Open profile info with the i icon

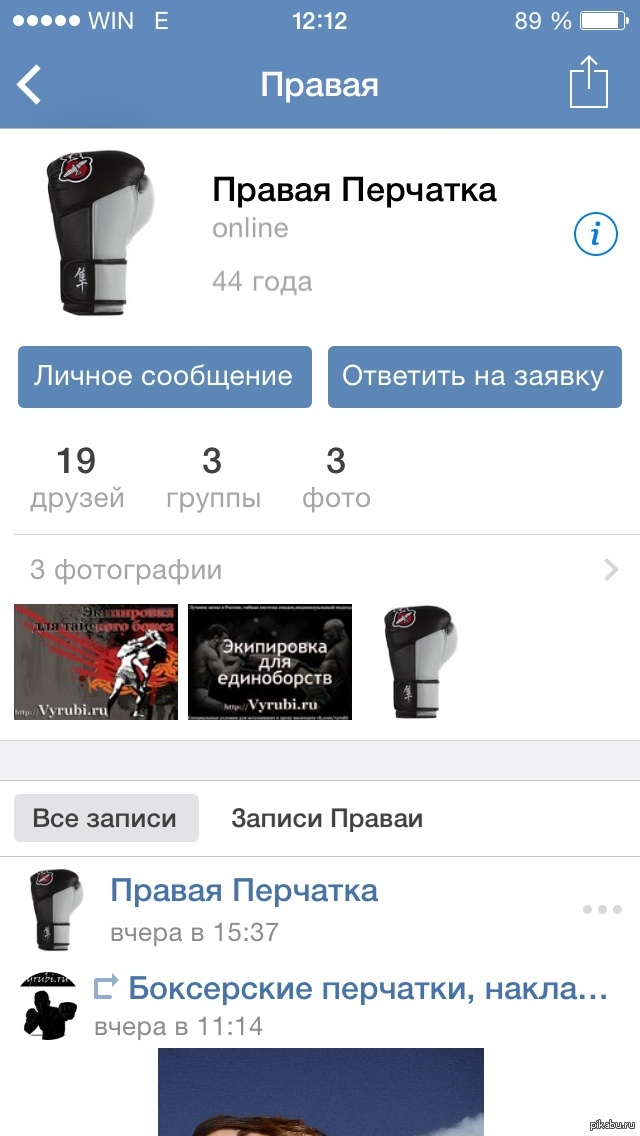595,235
